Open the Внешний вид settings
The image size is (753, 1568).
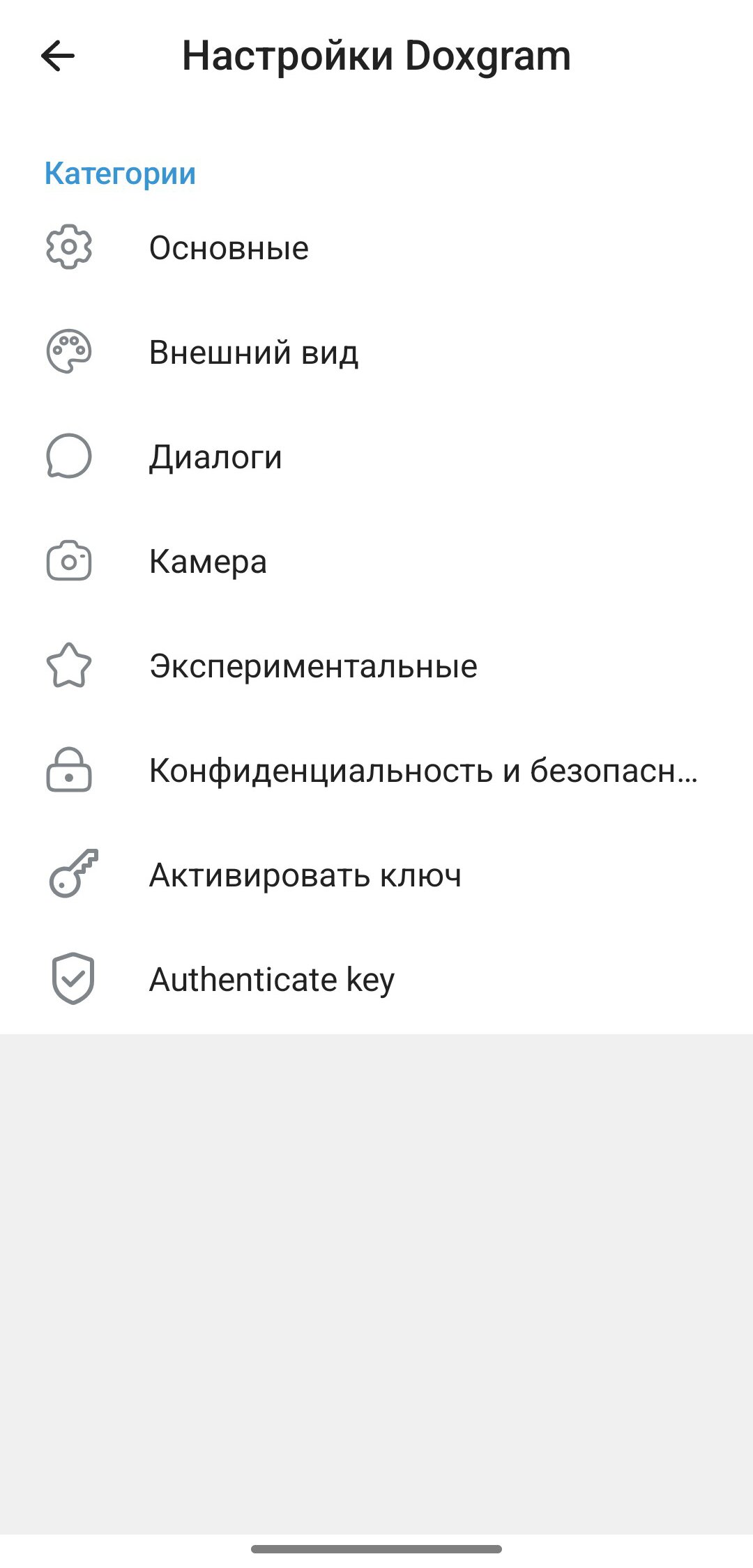click(x=376, y=352)
